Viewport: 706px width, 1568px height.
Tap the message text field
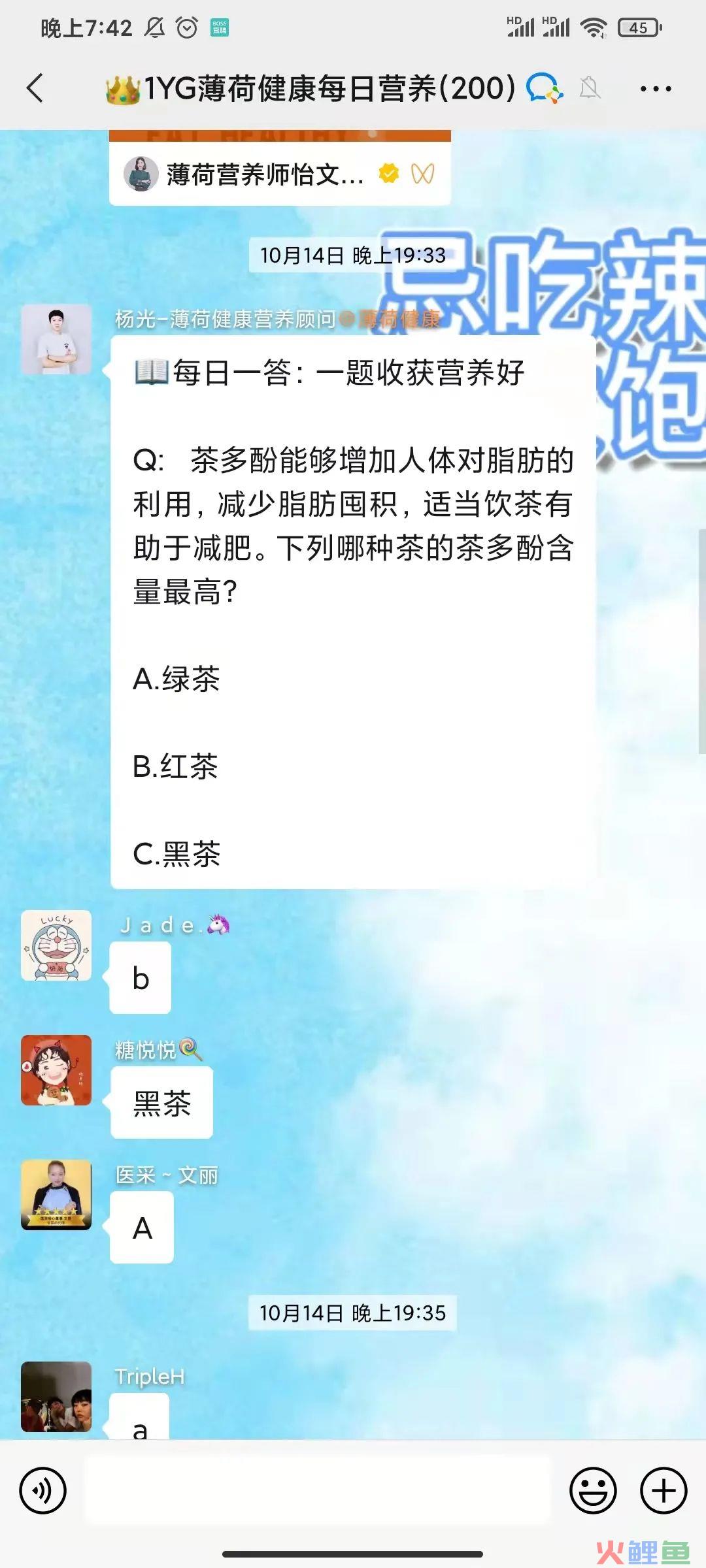tap(318, 1490)
